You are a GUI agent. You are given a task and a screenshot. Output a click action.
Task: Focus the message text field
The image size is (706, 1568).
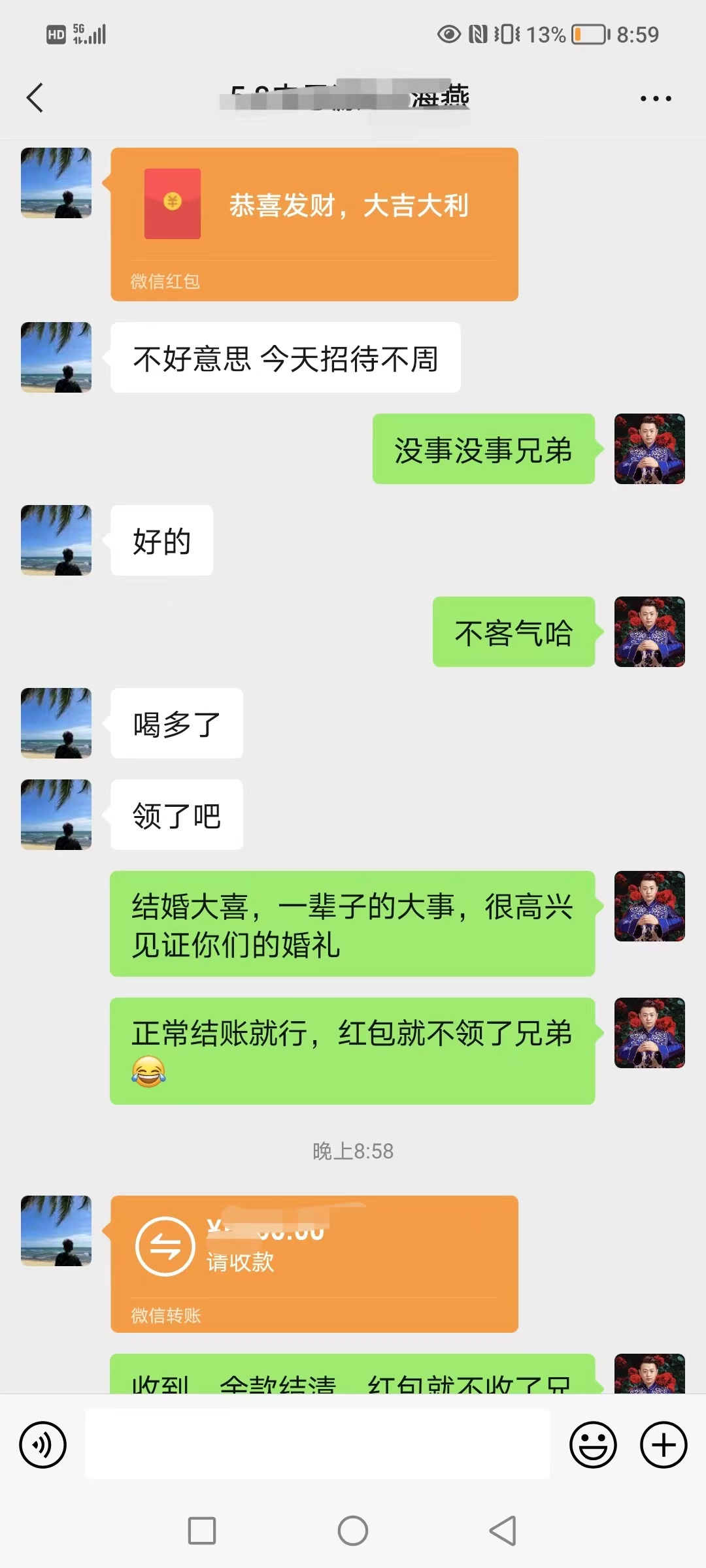point(318,1444)
